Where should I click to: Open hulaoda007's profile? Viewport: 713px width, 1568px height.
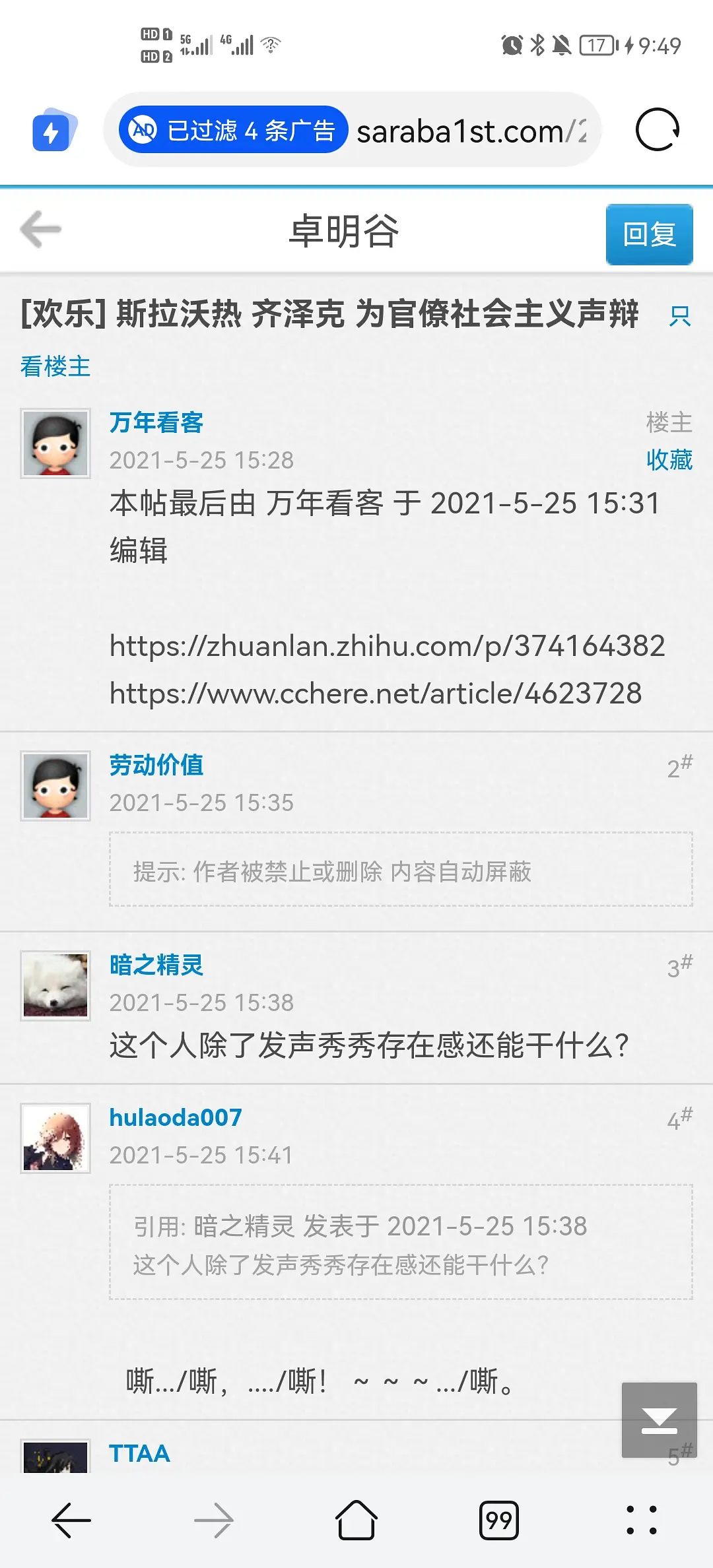pos(176,1117)
